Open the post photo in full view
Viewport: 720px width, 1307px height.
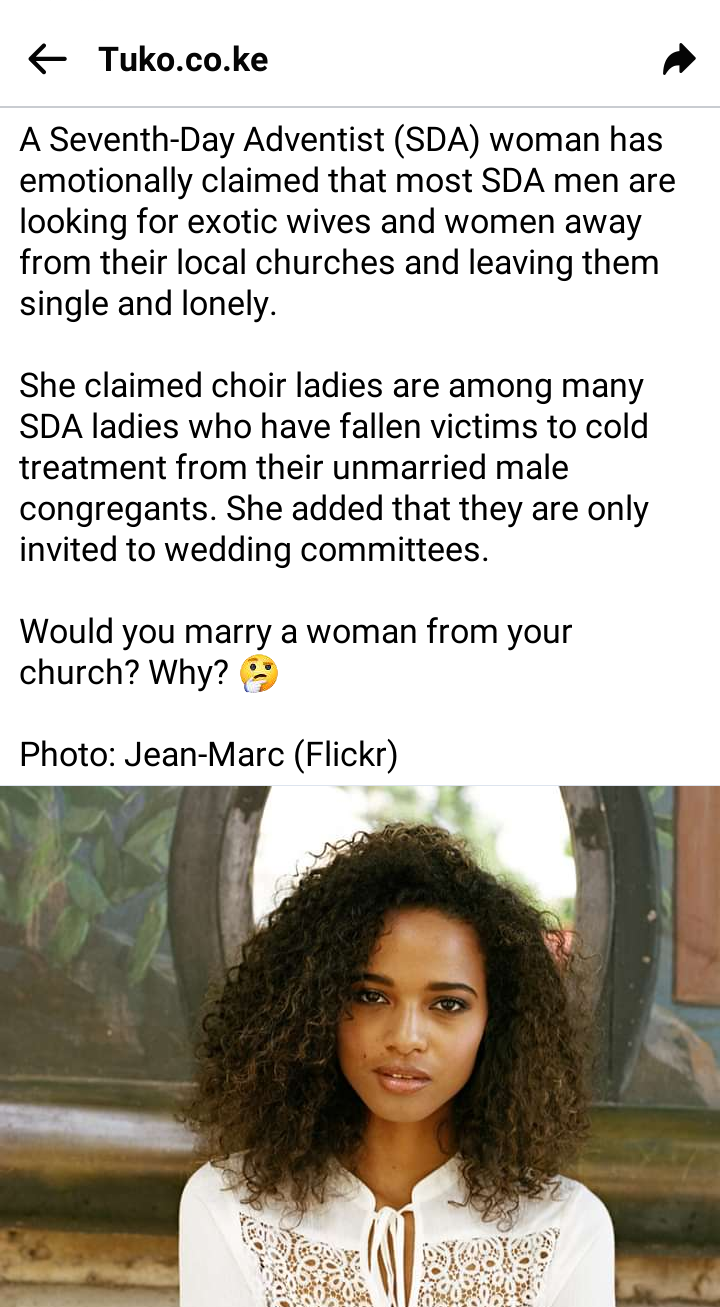[360, 1045]
